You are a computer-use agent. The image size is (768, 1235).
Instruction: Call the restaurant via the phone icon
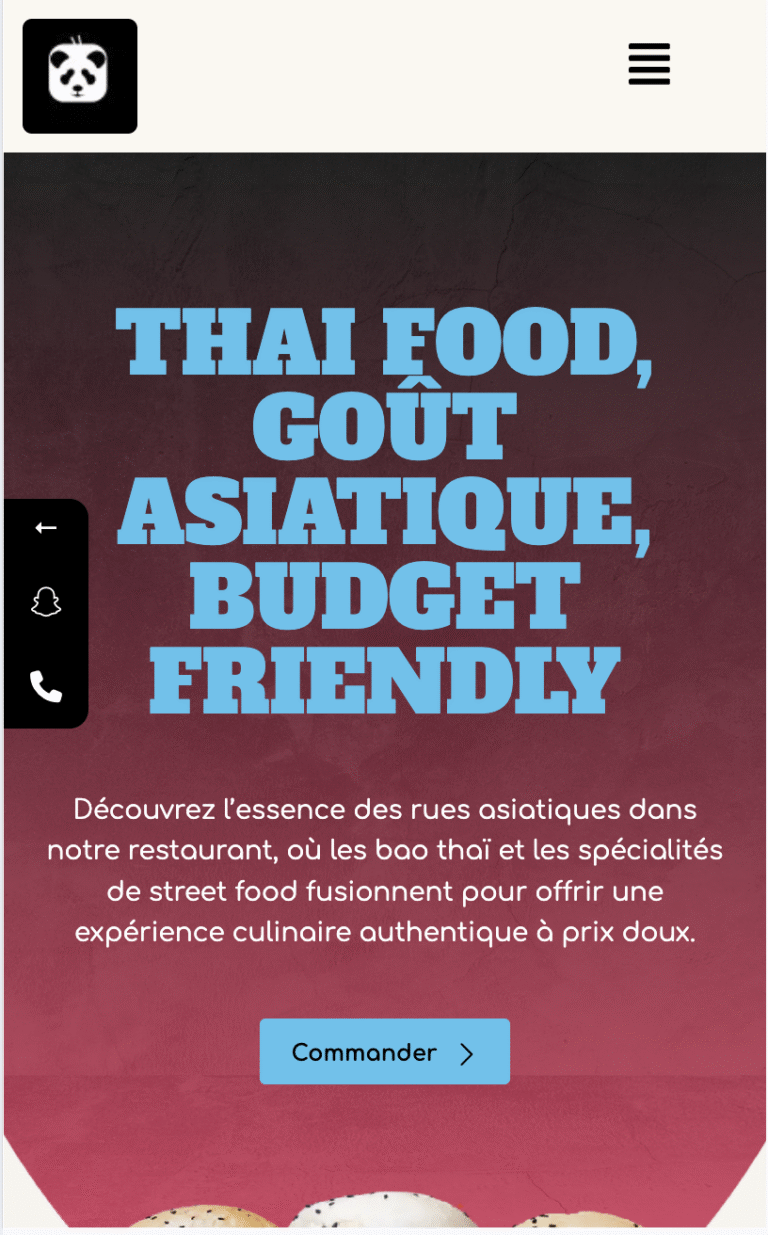pos(46,686)
